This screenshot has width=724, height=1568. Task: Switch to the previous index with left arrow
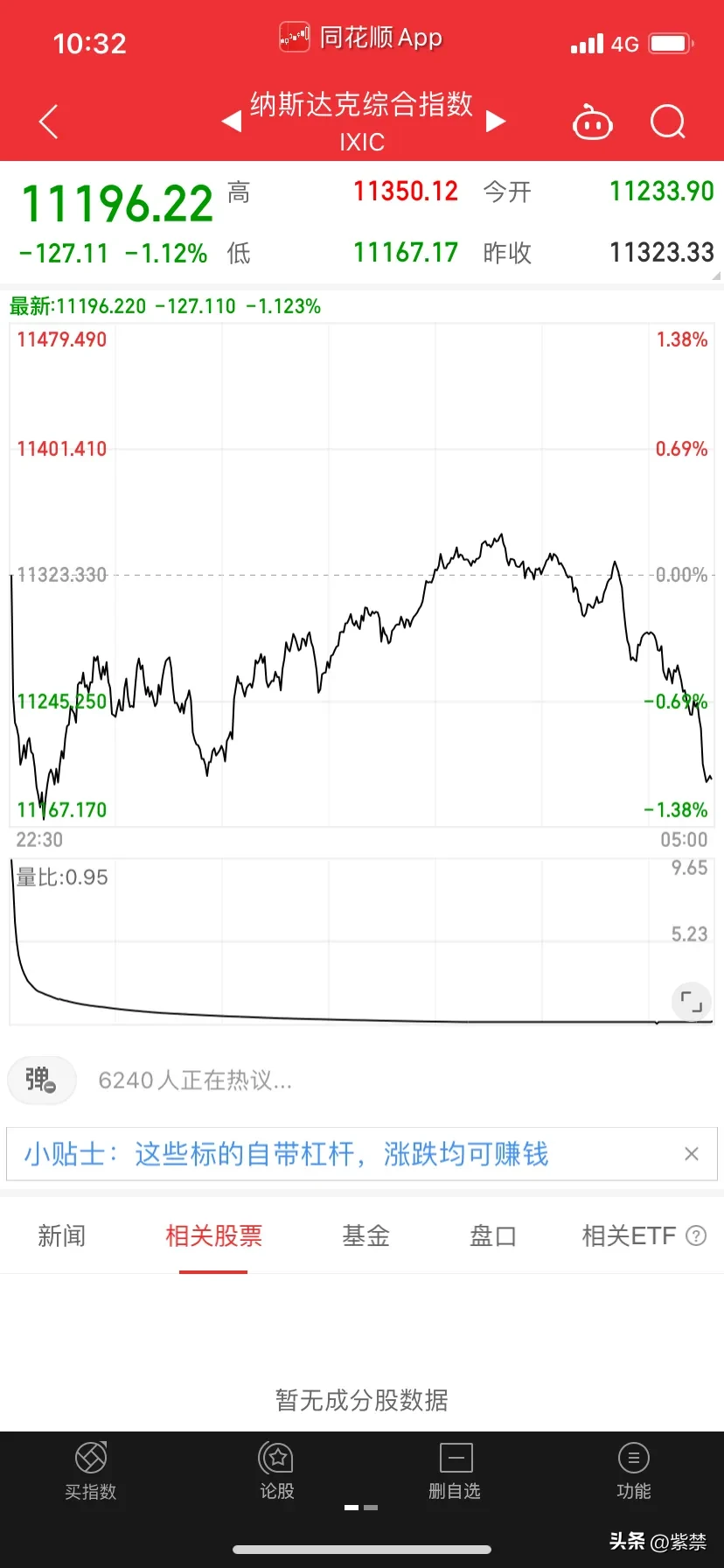coord(232,121)
